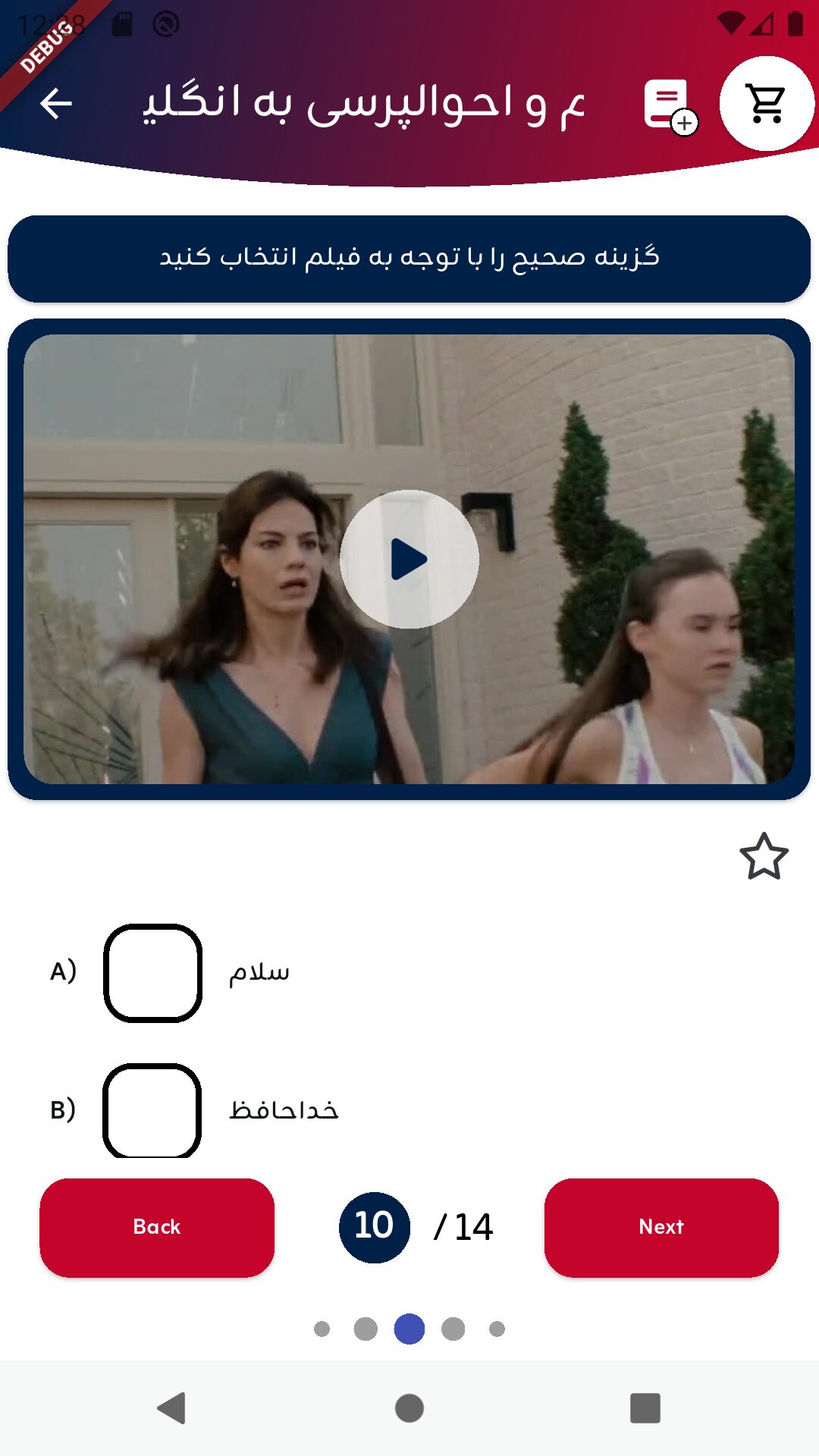Go back using the app bar arrow

tap(55, 104)
